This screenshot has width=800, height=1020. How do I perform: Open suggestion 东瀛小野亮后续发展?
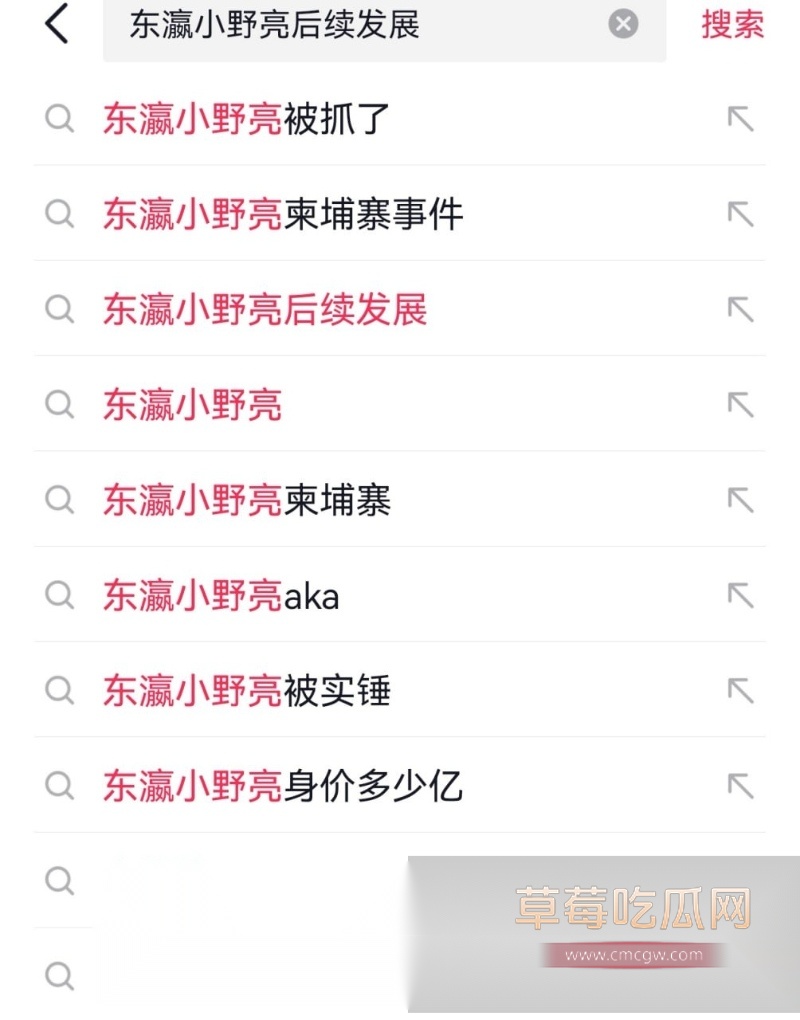[265, 309]
